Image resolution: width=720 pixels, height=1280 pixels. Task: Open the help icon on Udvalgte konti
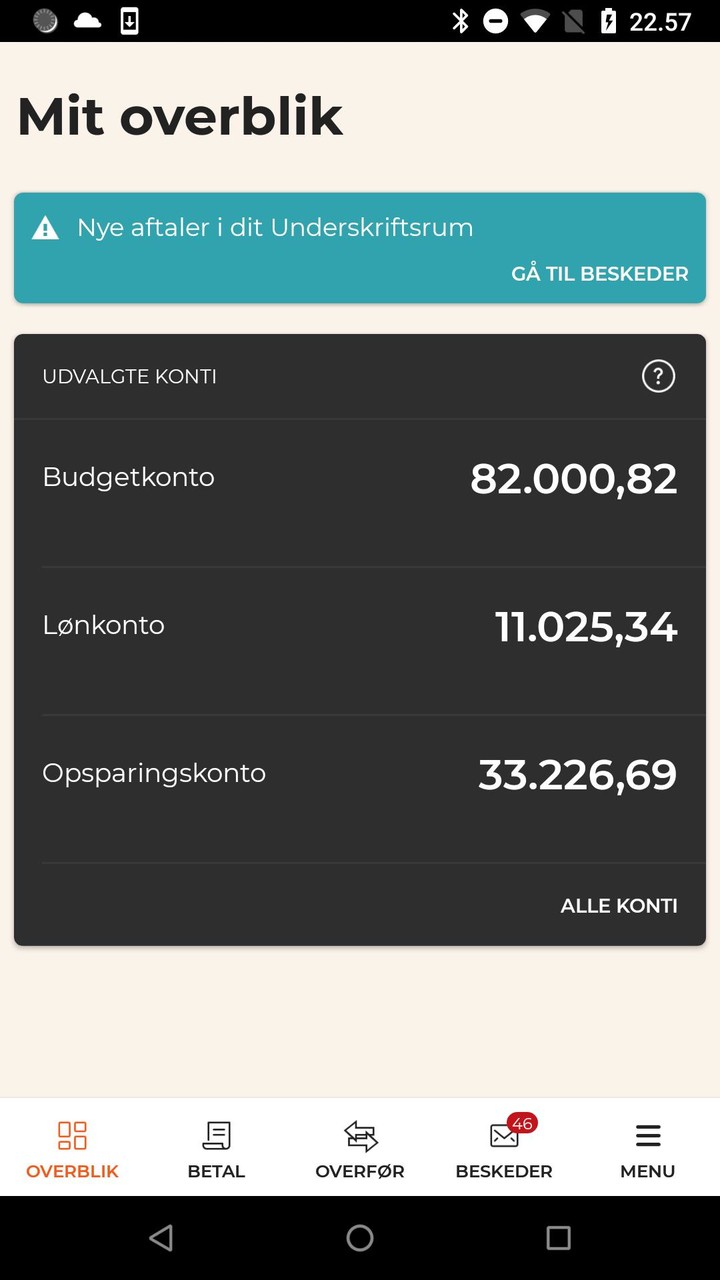click(657, 376)
